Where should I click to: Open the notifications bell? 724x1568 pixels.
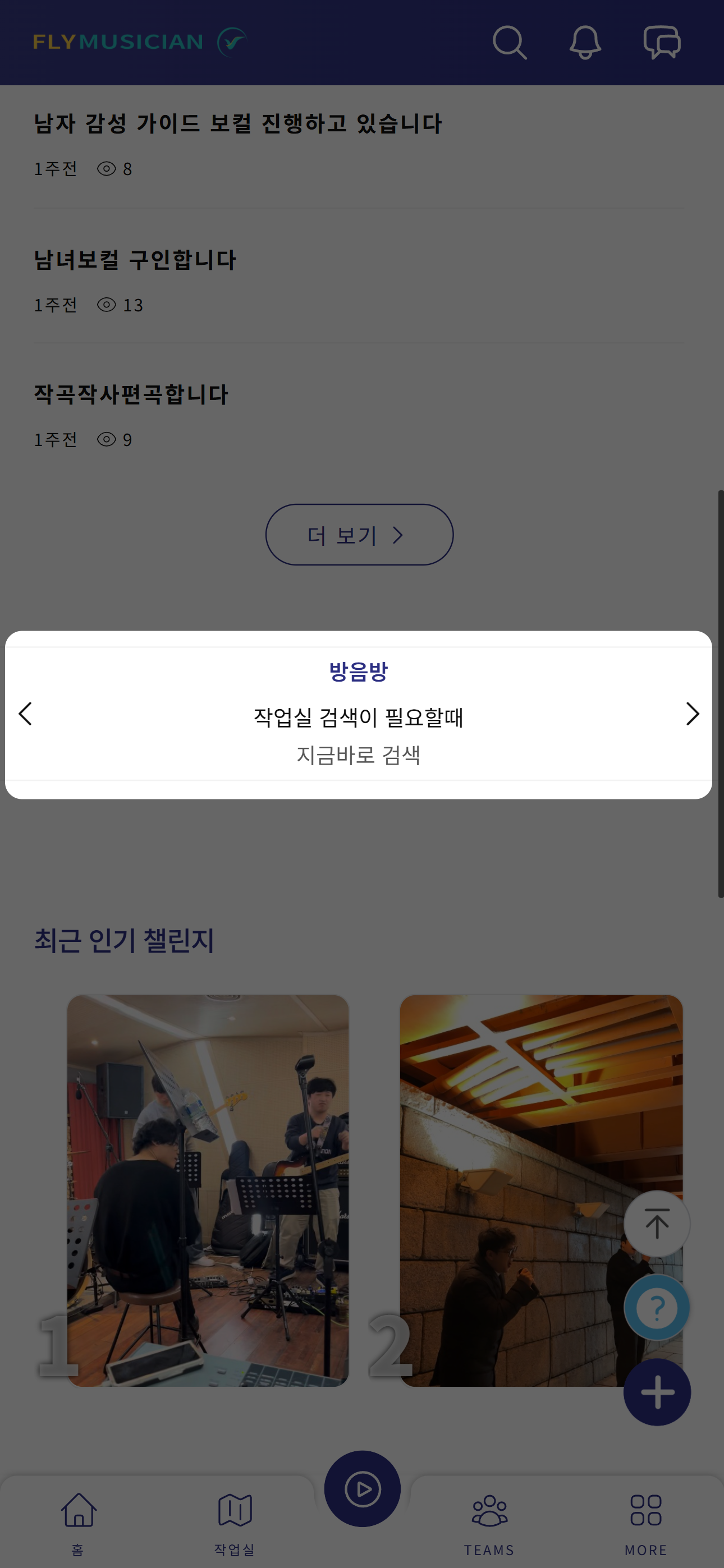pyautogui.click(x=585, y=43)
